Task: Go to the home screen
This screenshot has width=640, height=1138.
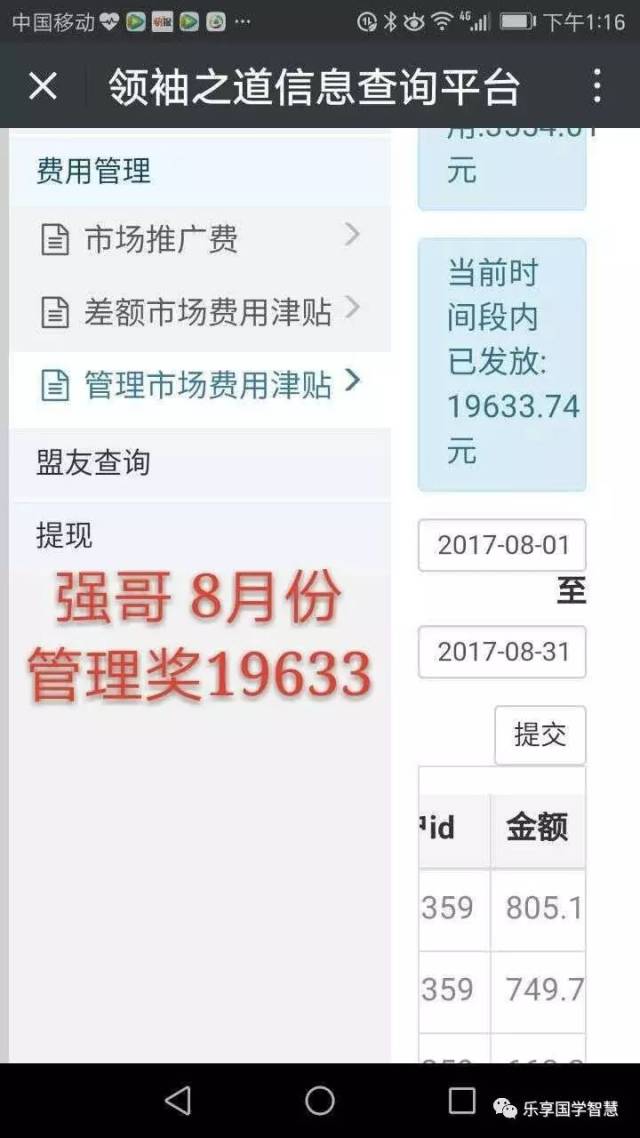Action: [x=320, y=1101]
